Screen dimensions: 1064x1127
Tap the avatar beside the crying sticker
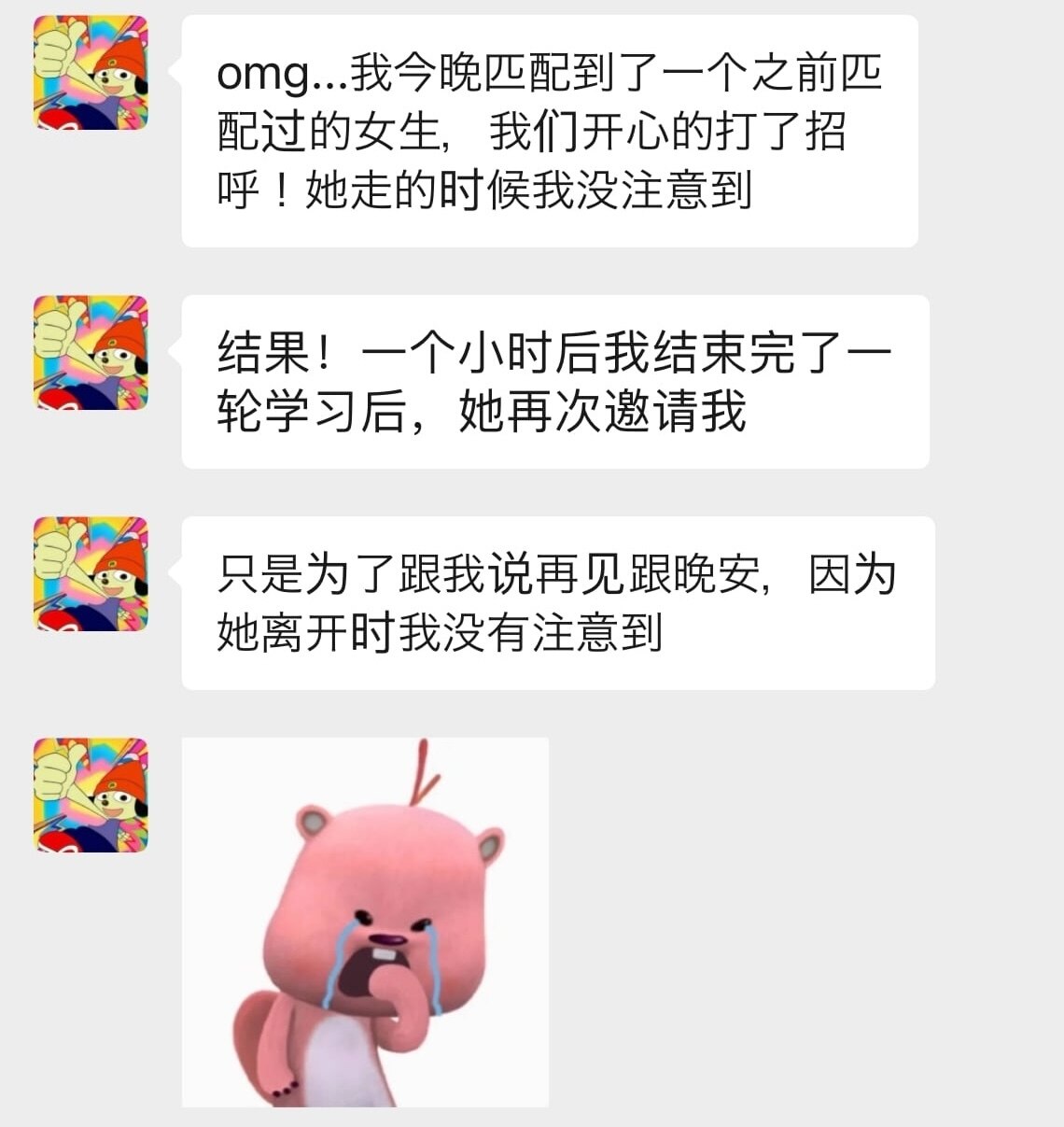91,795
